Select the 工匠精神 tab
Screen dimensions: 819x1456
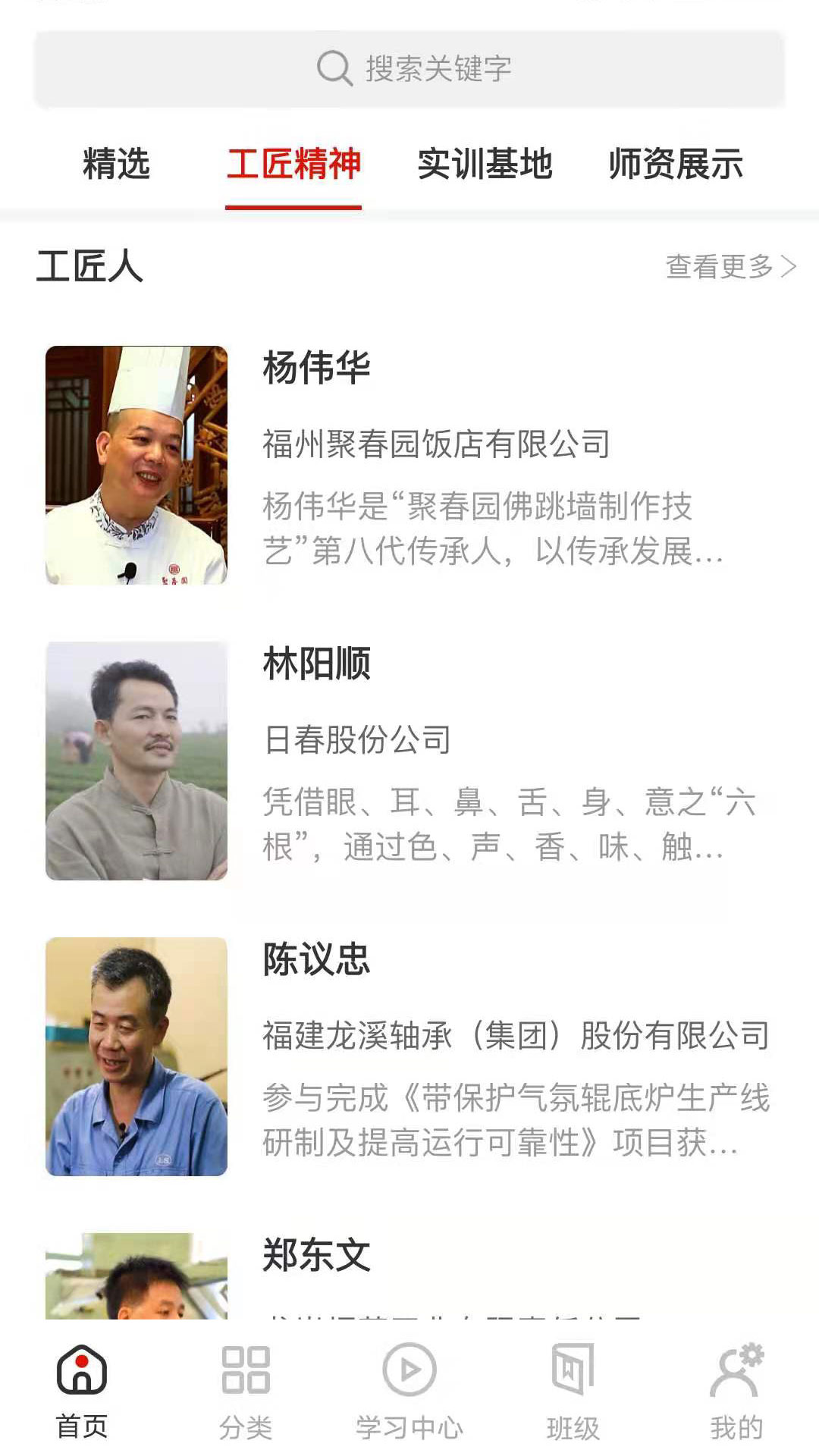pyautogui.click(x=294, y=162)
